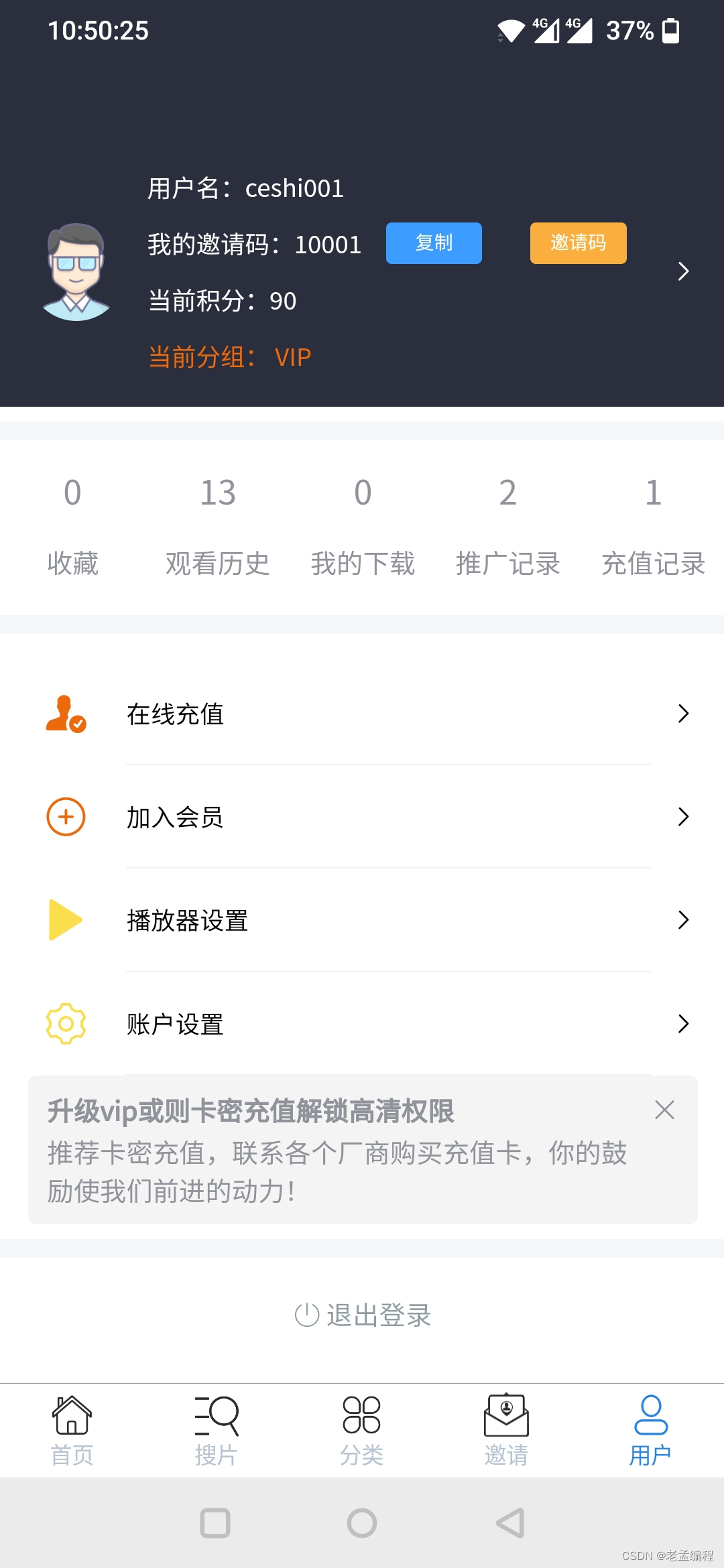Select 加入会员 to join membership

pos(362,817)
